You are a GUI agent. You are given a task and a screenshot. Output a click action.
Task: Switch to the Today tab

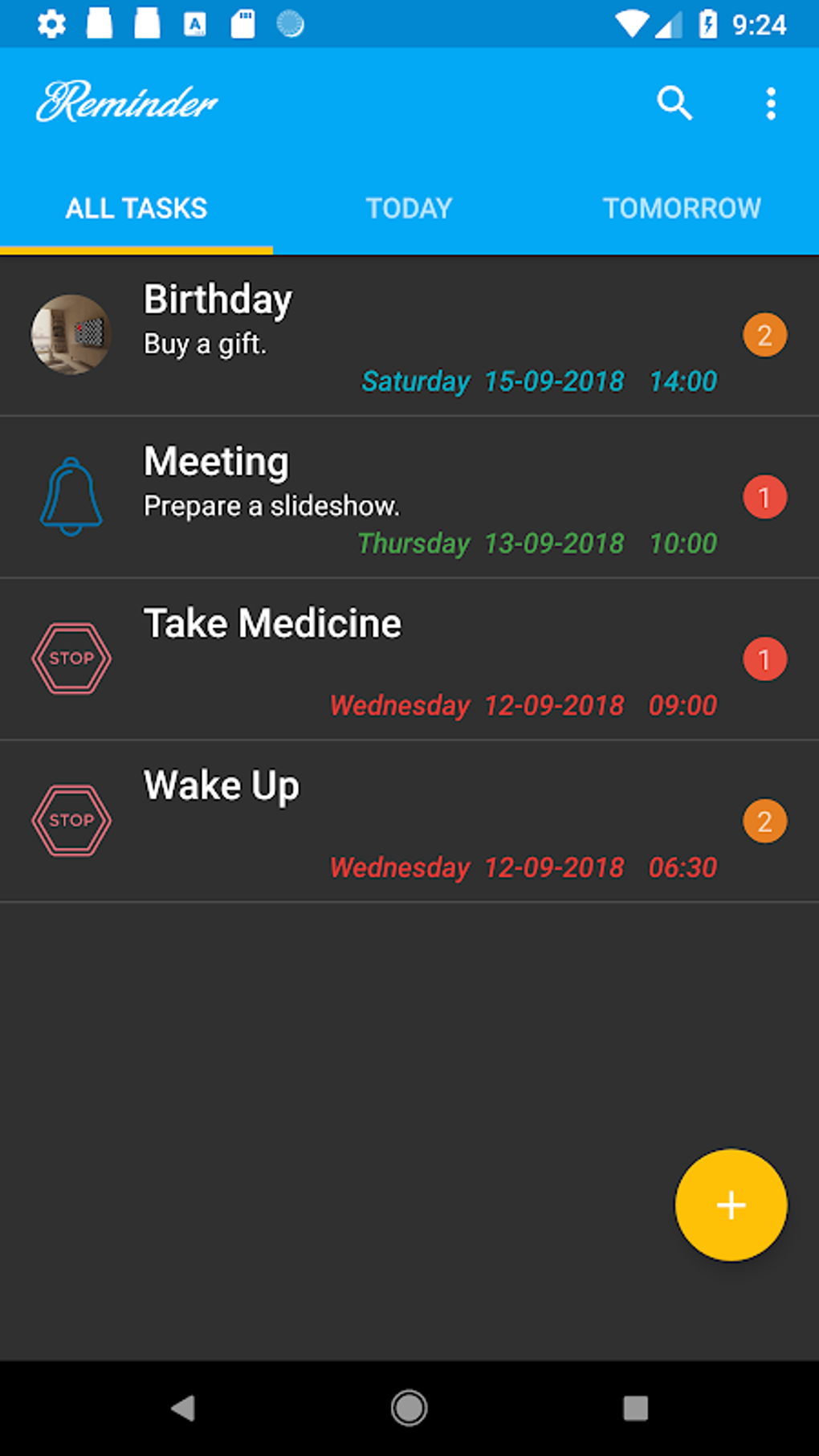click(409, 209)
